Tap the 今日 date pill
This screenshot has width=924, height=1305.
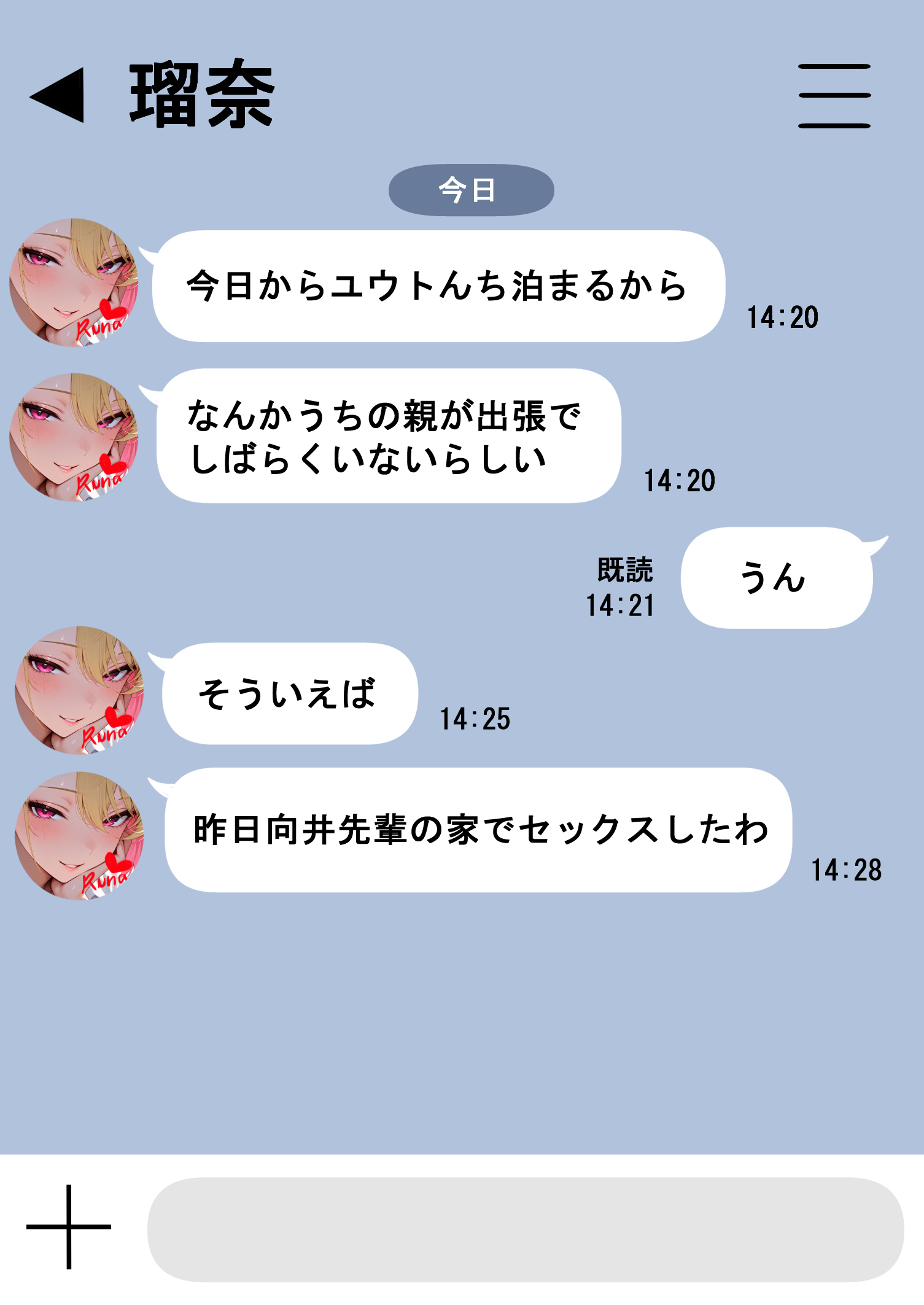pyautogui.click(x=470, y=189)
